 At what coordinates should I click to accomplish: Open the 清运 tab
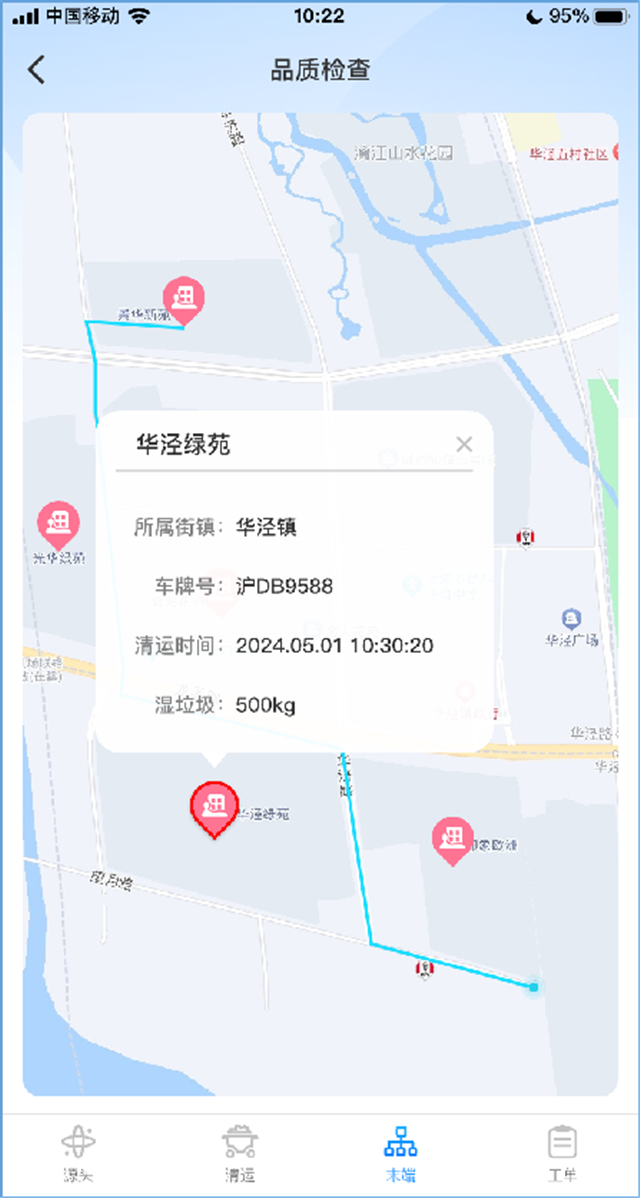click(x=239, y=1154)
